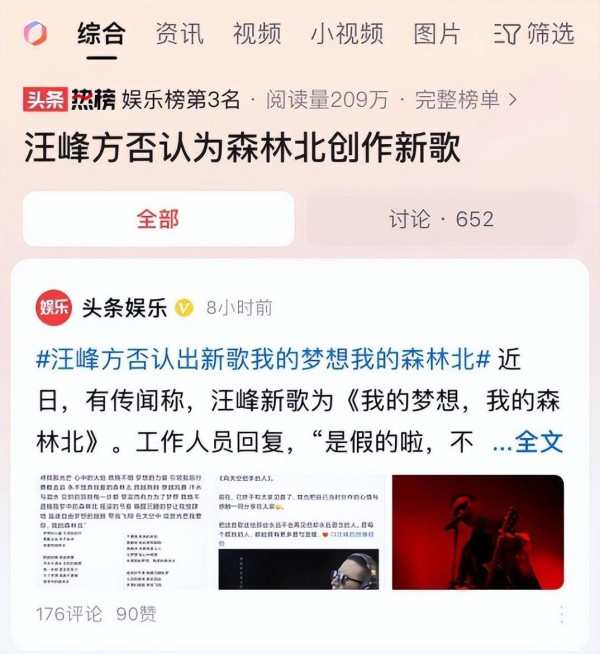View the red concert photo
Screen dimensions: 600x654
[477, 532]
